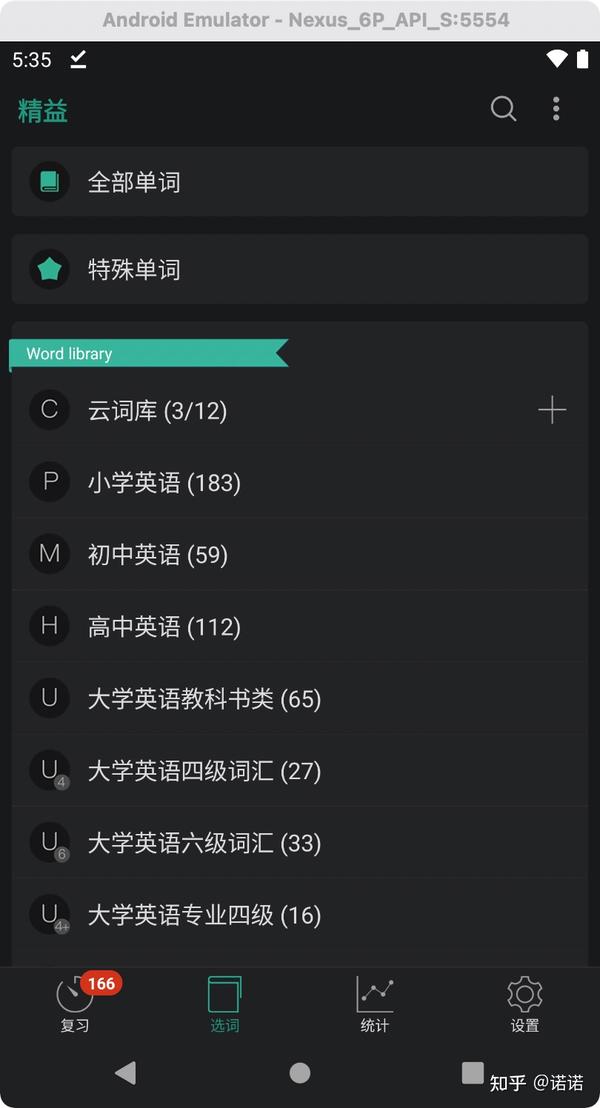Tap the plus icon next to 云词库

(552, 410)
